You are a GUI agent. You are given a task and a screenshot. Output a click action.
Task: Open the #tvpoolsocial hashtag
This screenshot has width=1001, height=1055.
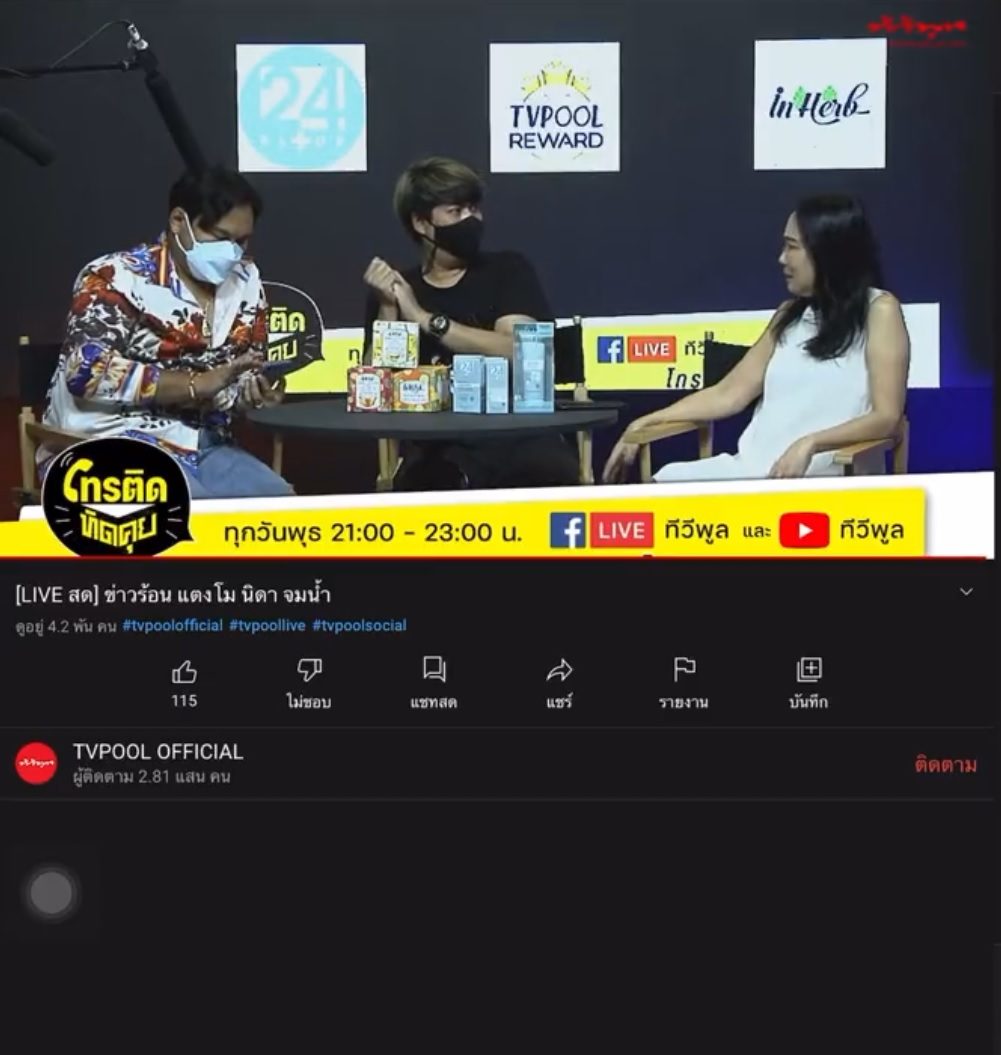pos(359,626)
